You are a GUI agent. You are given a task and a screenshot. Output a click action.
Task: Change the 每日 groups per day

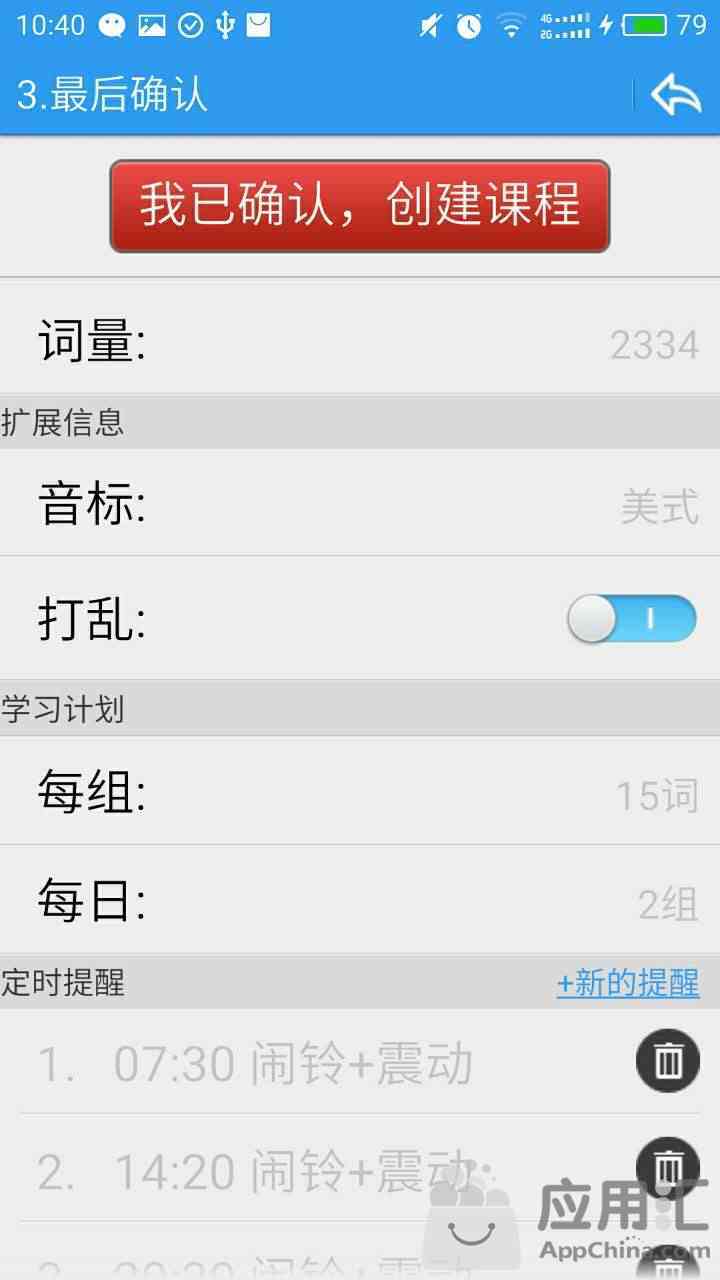(x=360, y=900)
